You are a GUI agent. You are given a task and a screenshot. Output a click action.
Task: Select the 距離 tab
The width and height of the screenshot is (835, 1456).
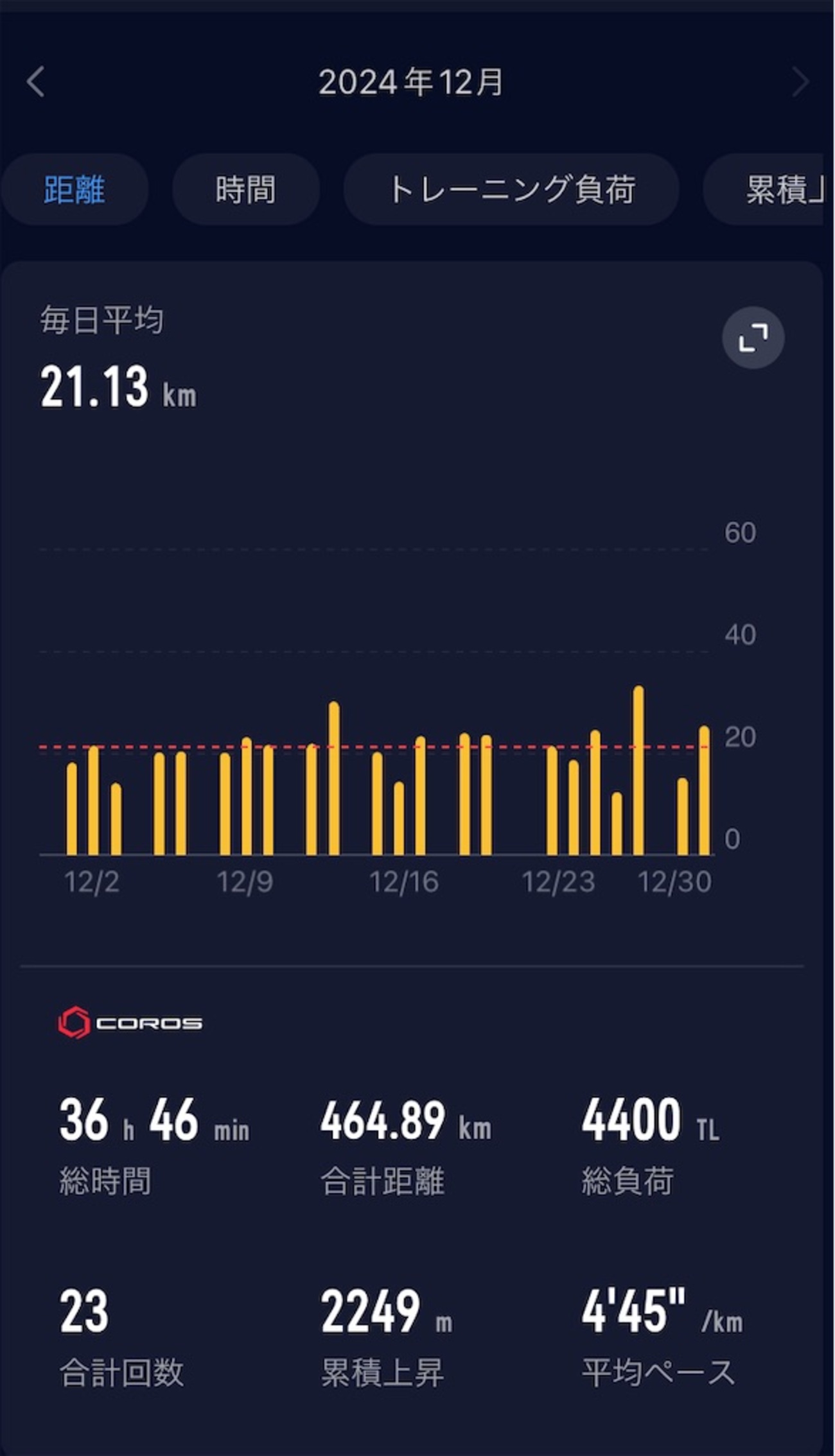(x=75, y=190)
